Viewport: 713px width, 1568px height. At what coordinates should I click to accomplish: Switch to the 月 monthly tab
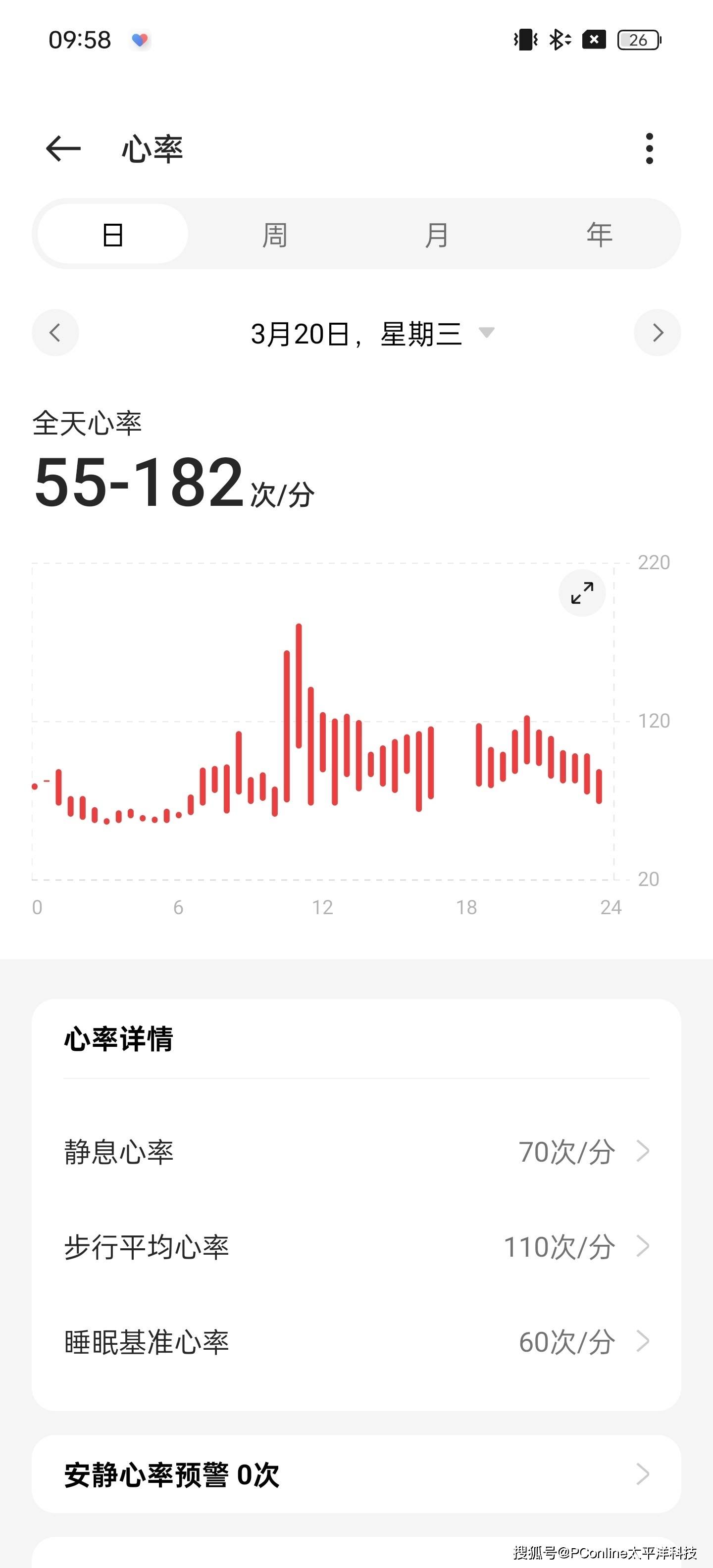point(437,234)
